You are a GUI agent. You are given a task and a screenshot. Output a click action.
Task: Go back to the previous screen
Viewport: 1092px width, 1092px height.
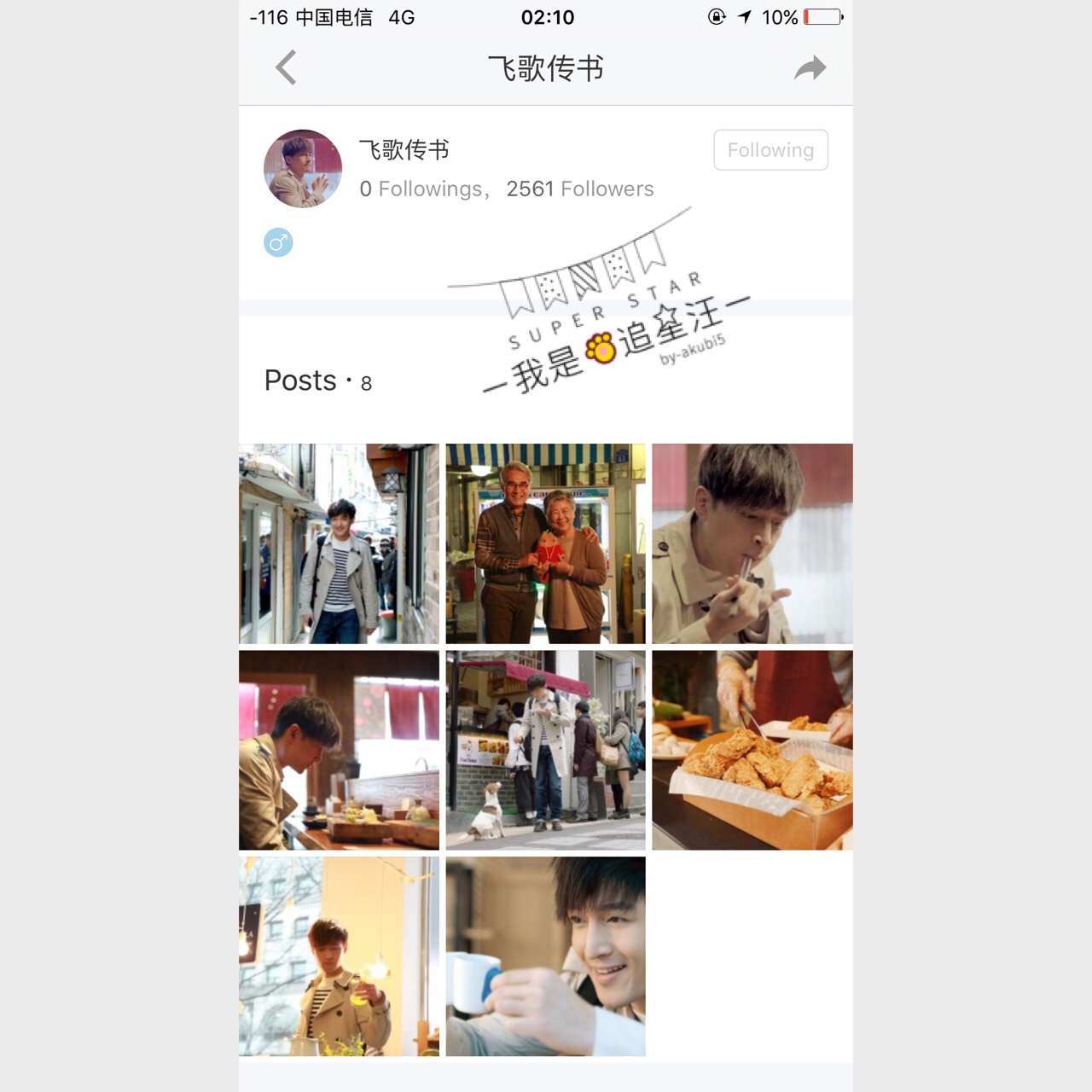pyautogui.click(x=287, y=67)
